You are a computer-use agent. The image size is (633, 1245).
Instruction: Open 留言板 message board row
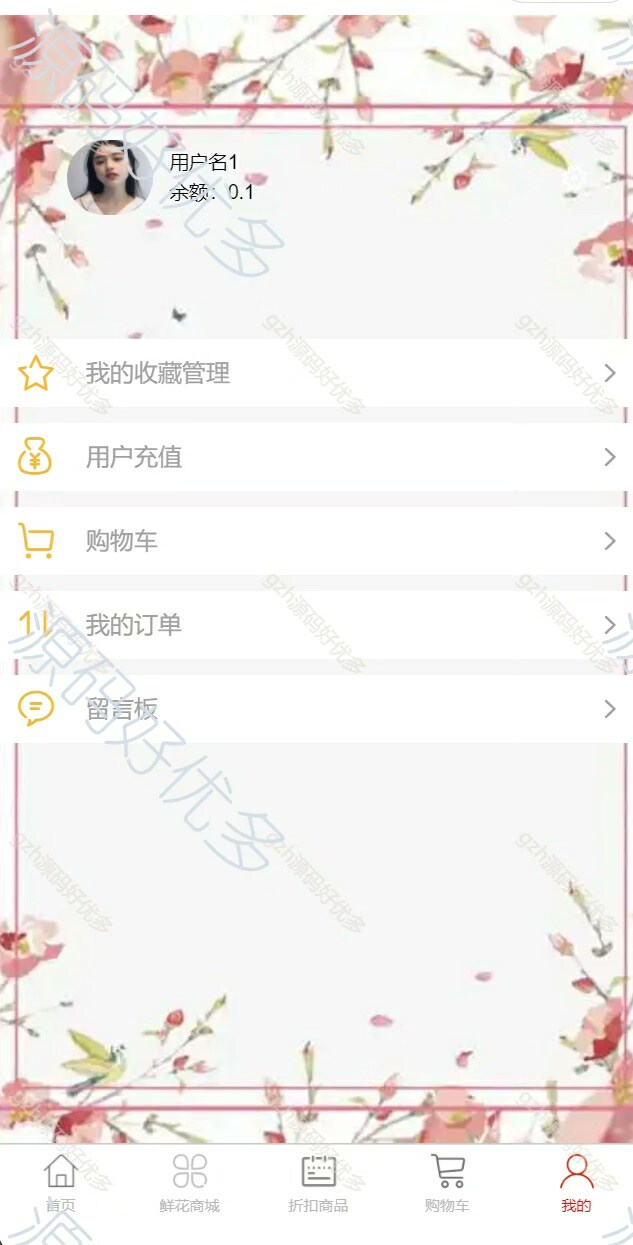(316, 709)
